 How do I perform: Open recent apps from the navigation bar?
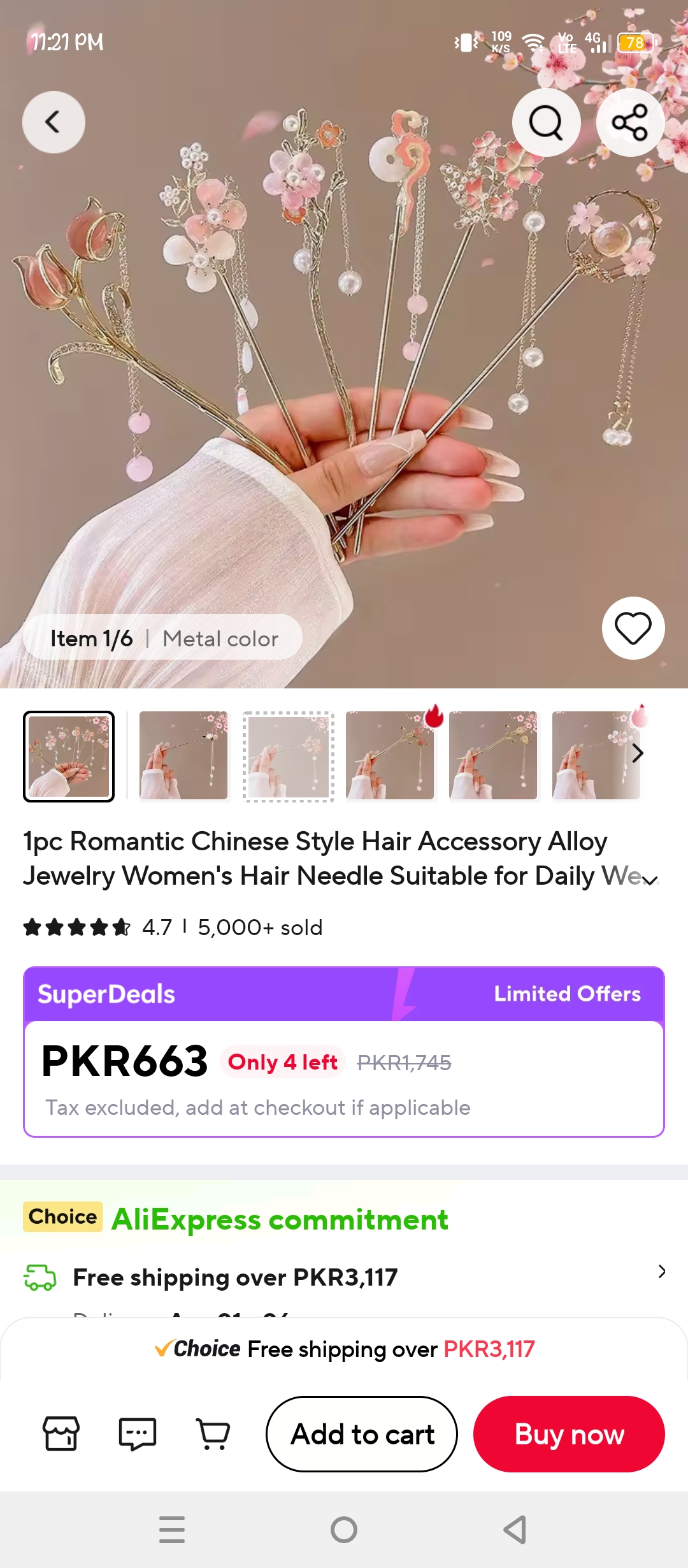pyautogui.click(x=172, y=1530)
